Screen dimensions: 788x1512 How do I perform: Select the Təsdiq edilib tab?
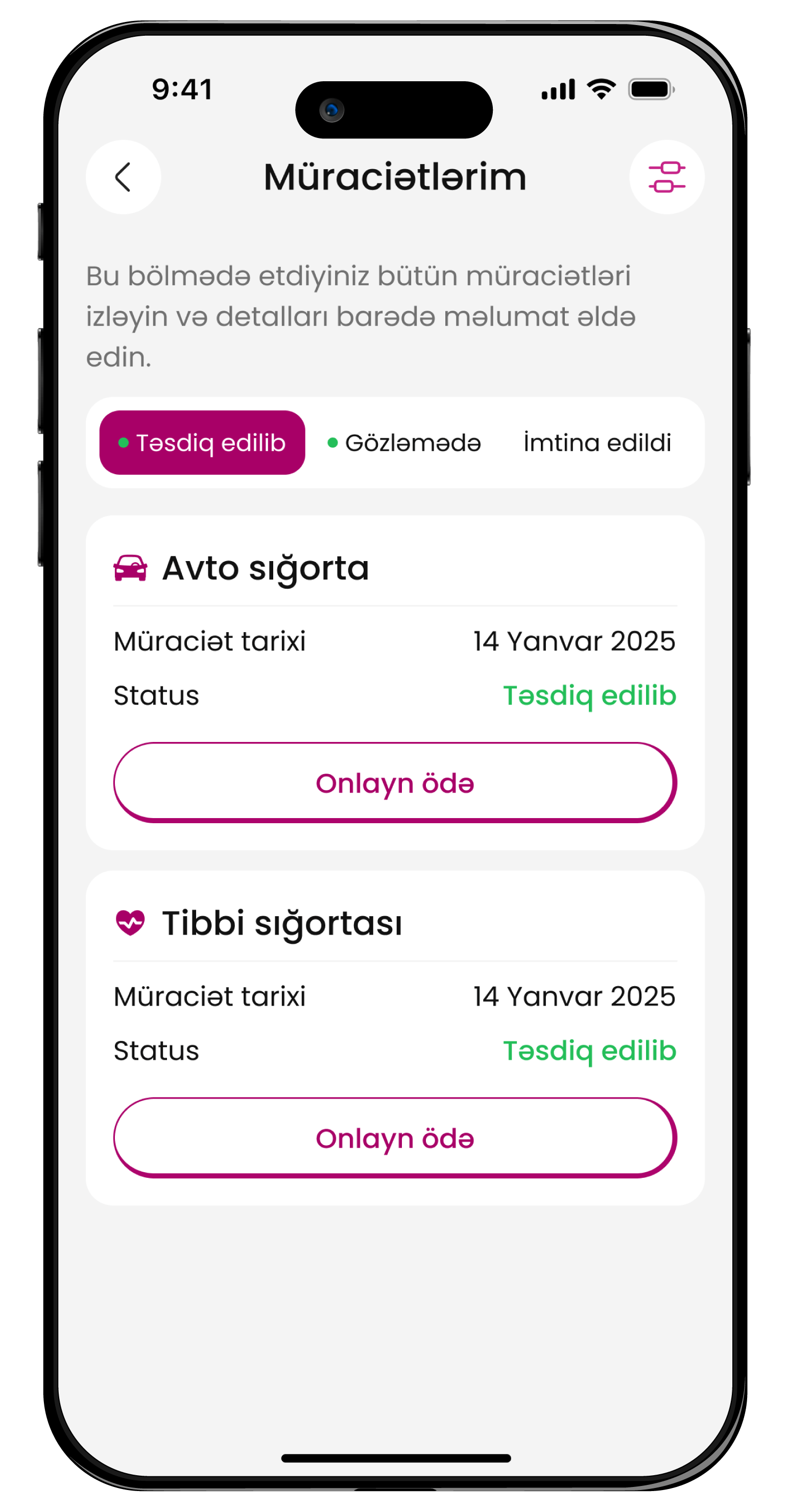point(202,443)
